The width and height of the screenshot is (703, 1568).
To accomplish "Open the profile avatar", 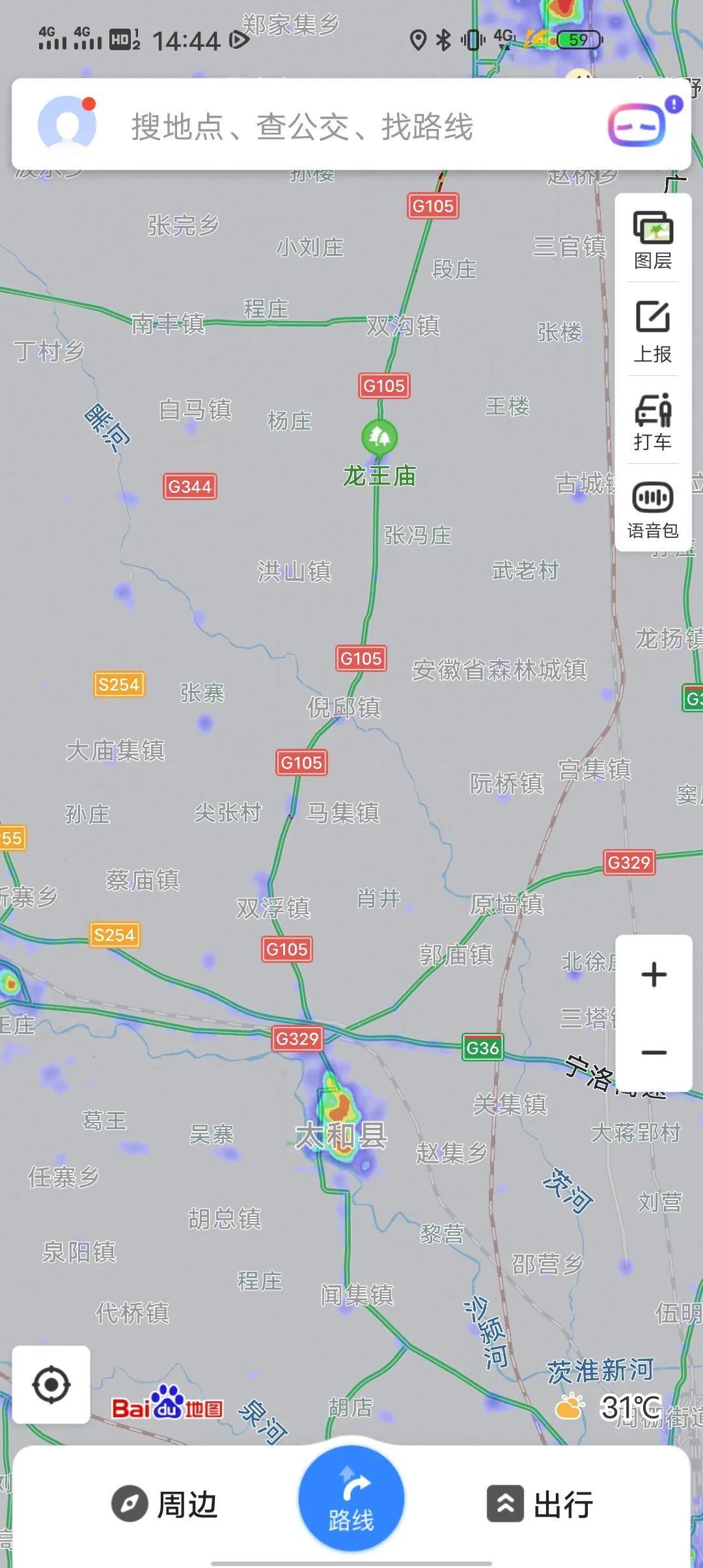I will (67, 124).
